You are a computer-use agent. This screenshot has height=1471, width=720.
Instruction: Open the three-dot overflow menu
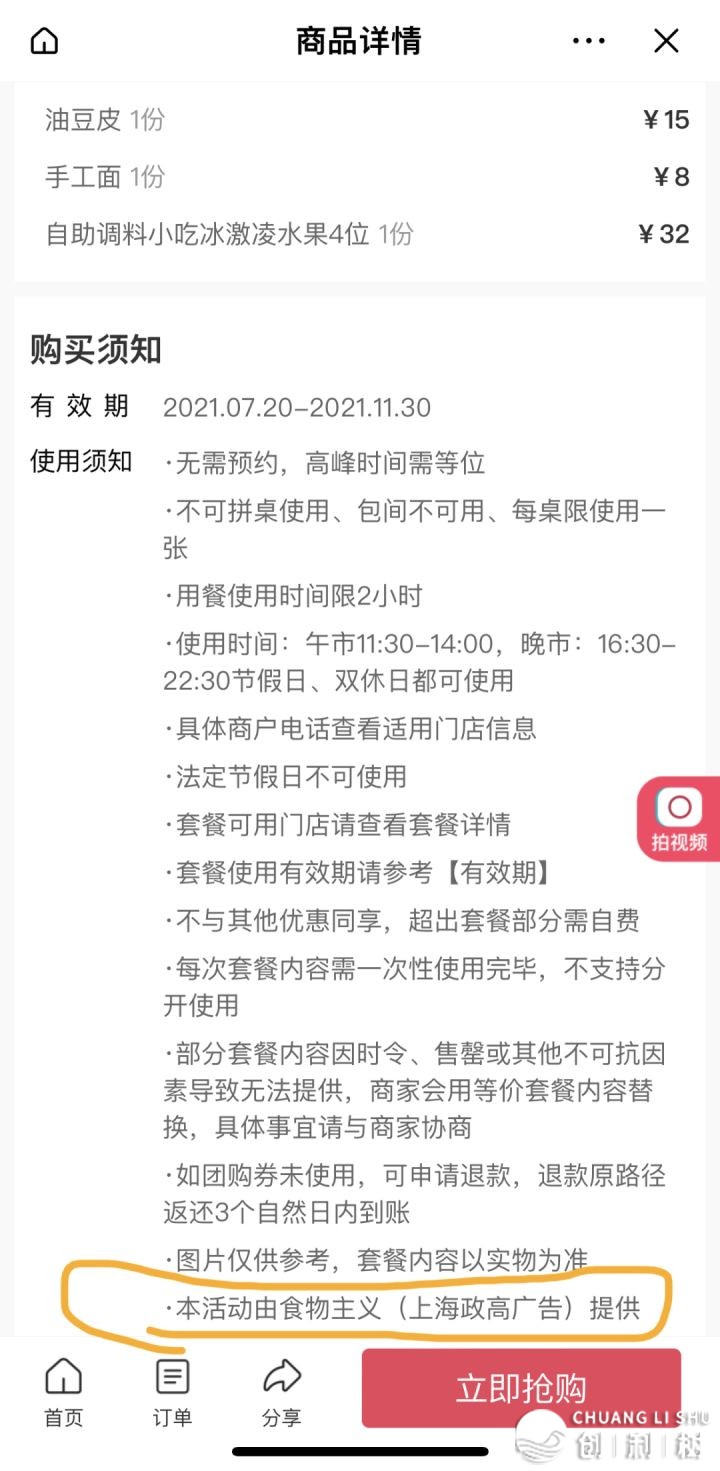point(589,41)
